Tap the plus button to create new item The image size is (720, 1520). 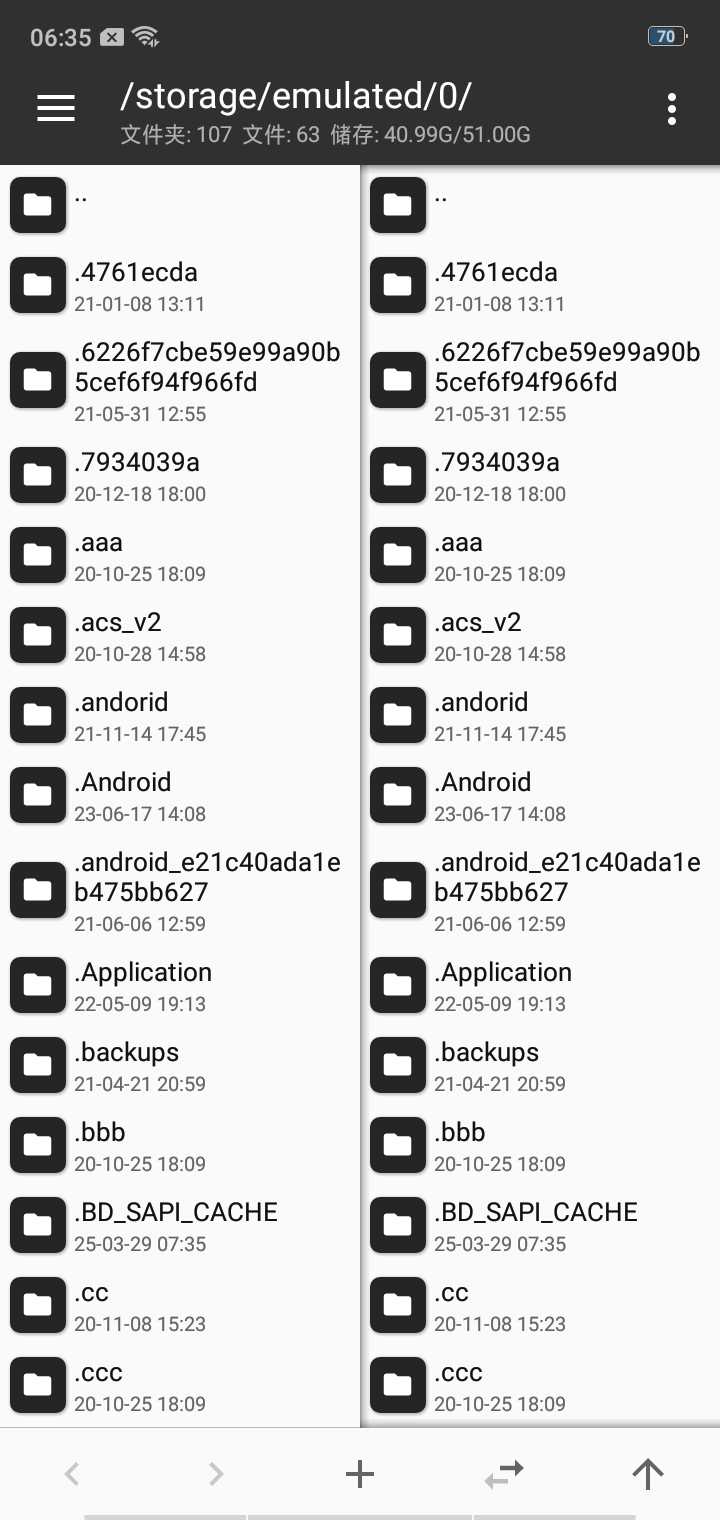tap(360, 1473)
